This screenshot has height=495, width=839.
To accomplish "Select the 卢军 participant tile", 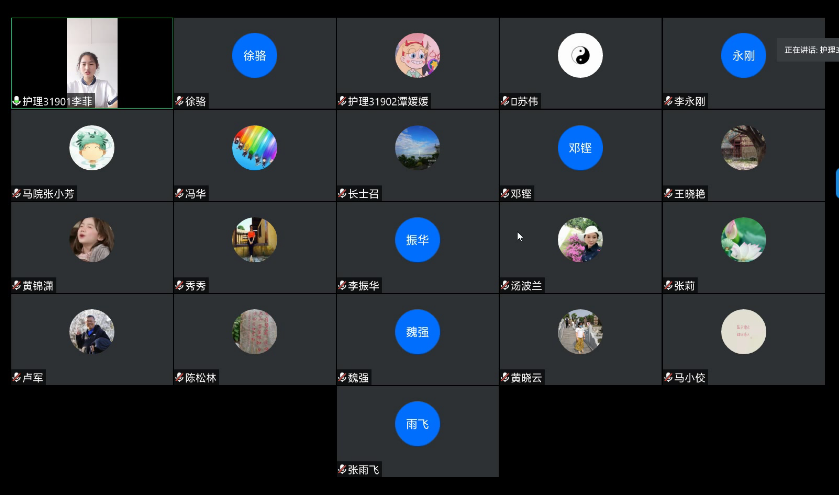I will click(x=91, y=332).
